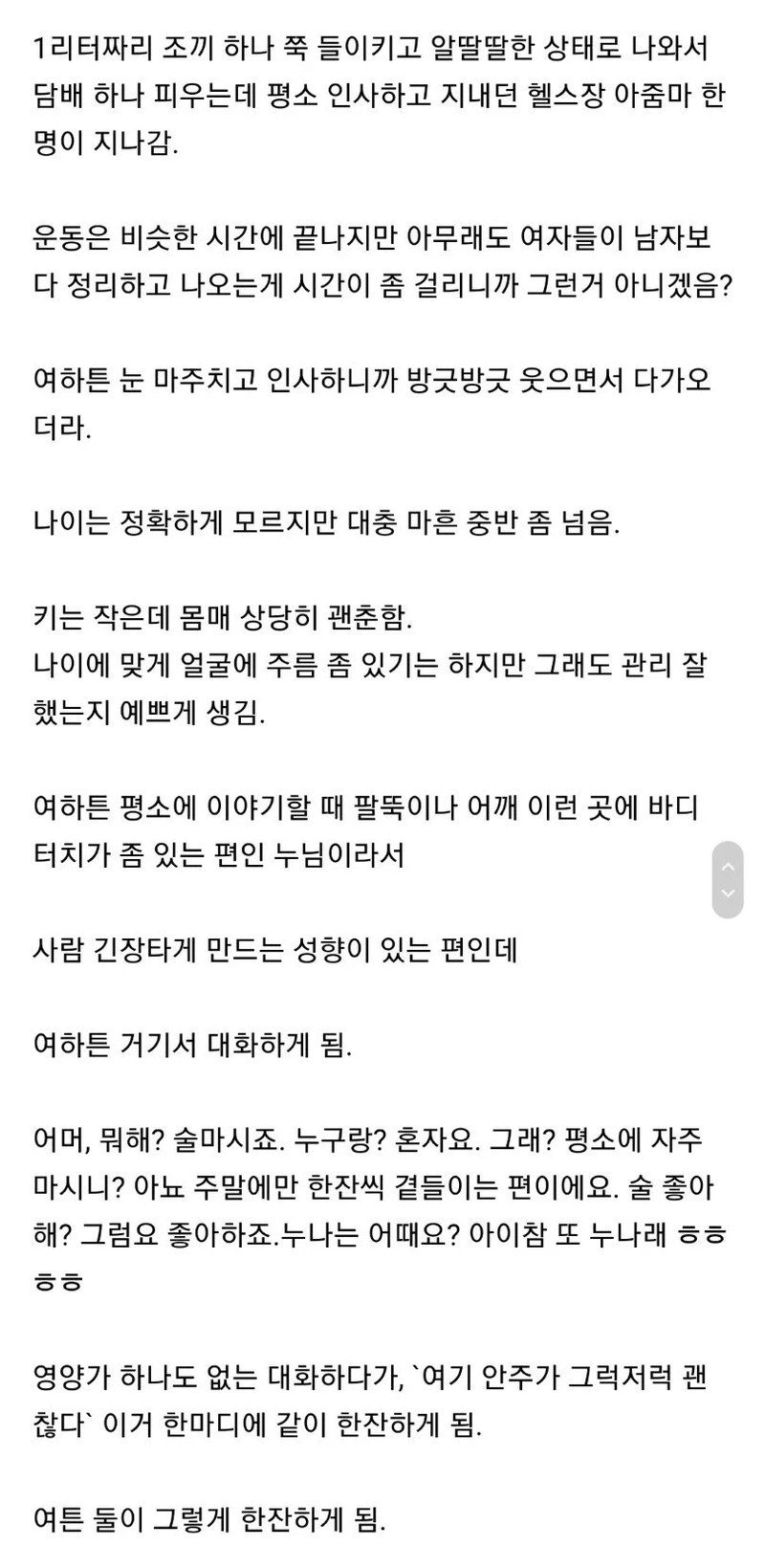Tap the floating down chevron to jump to the bottom

(x=728, y=894)
